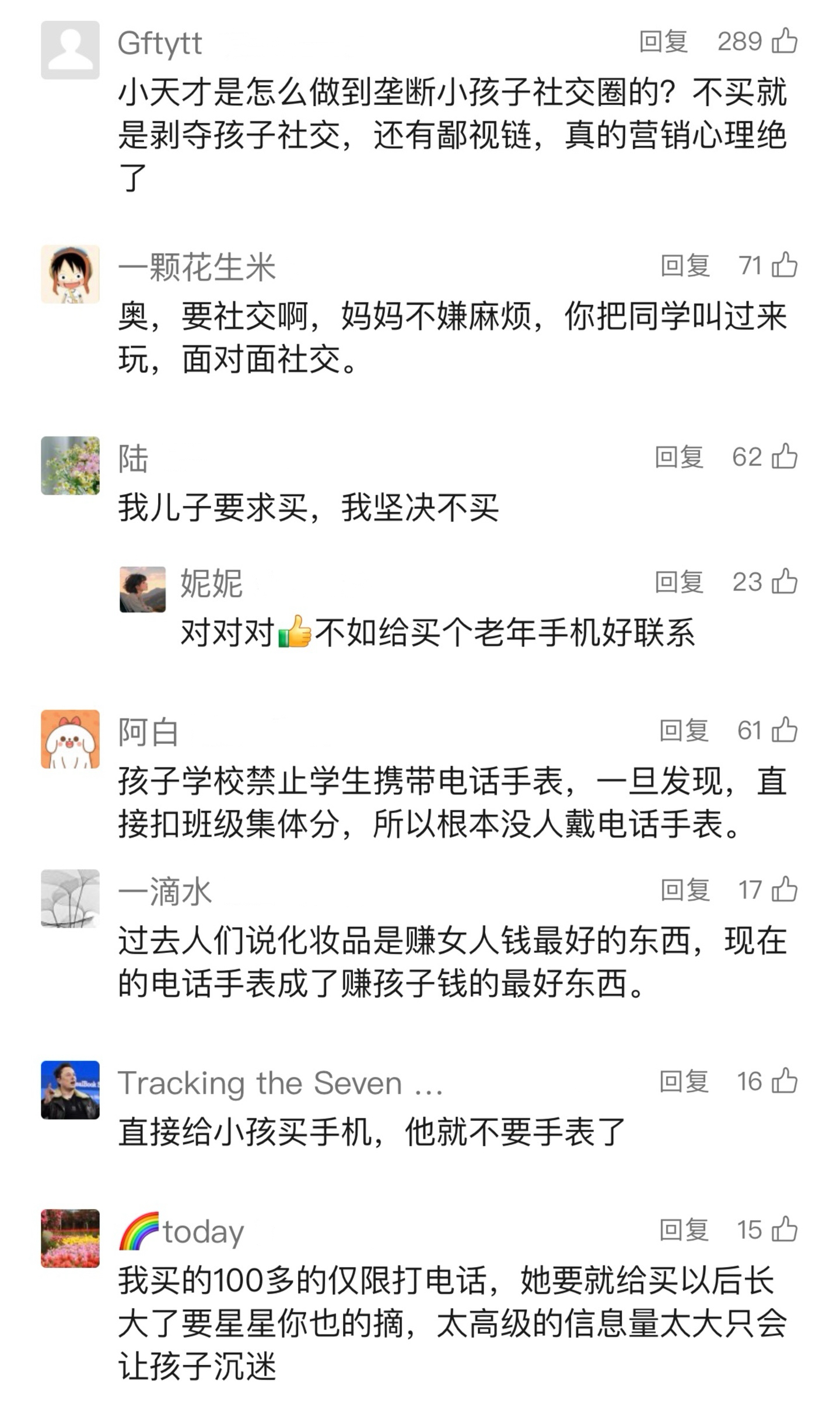This screenshot has width=840, height=1405.
Task: Reply to 一颗花生米's comment
Action: (x=685, y=266)
